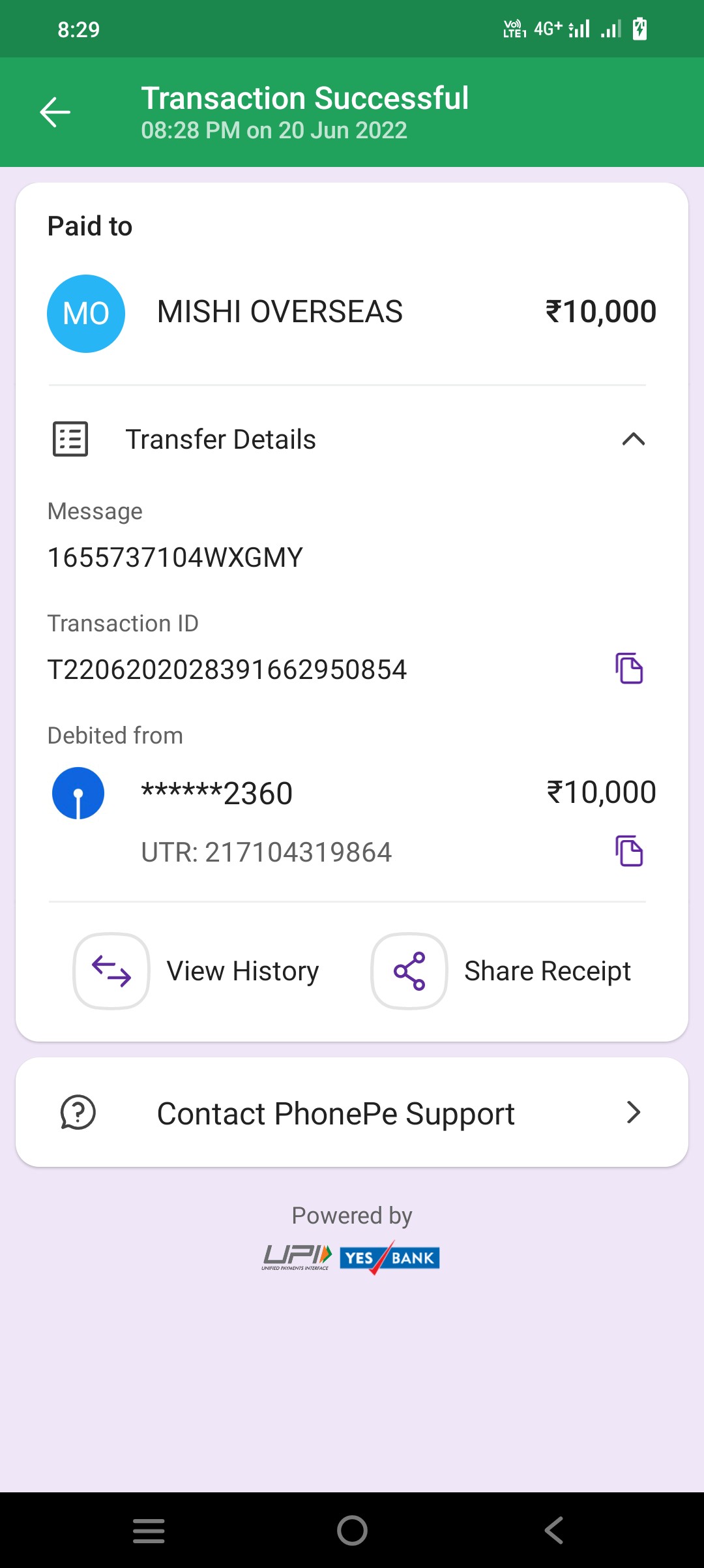
Task: Open recent apps from navigation bar
Action: (149, 1530)
